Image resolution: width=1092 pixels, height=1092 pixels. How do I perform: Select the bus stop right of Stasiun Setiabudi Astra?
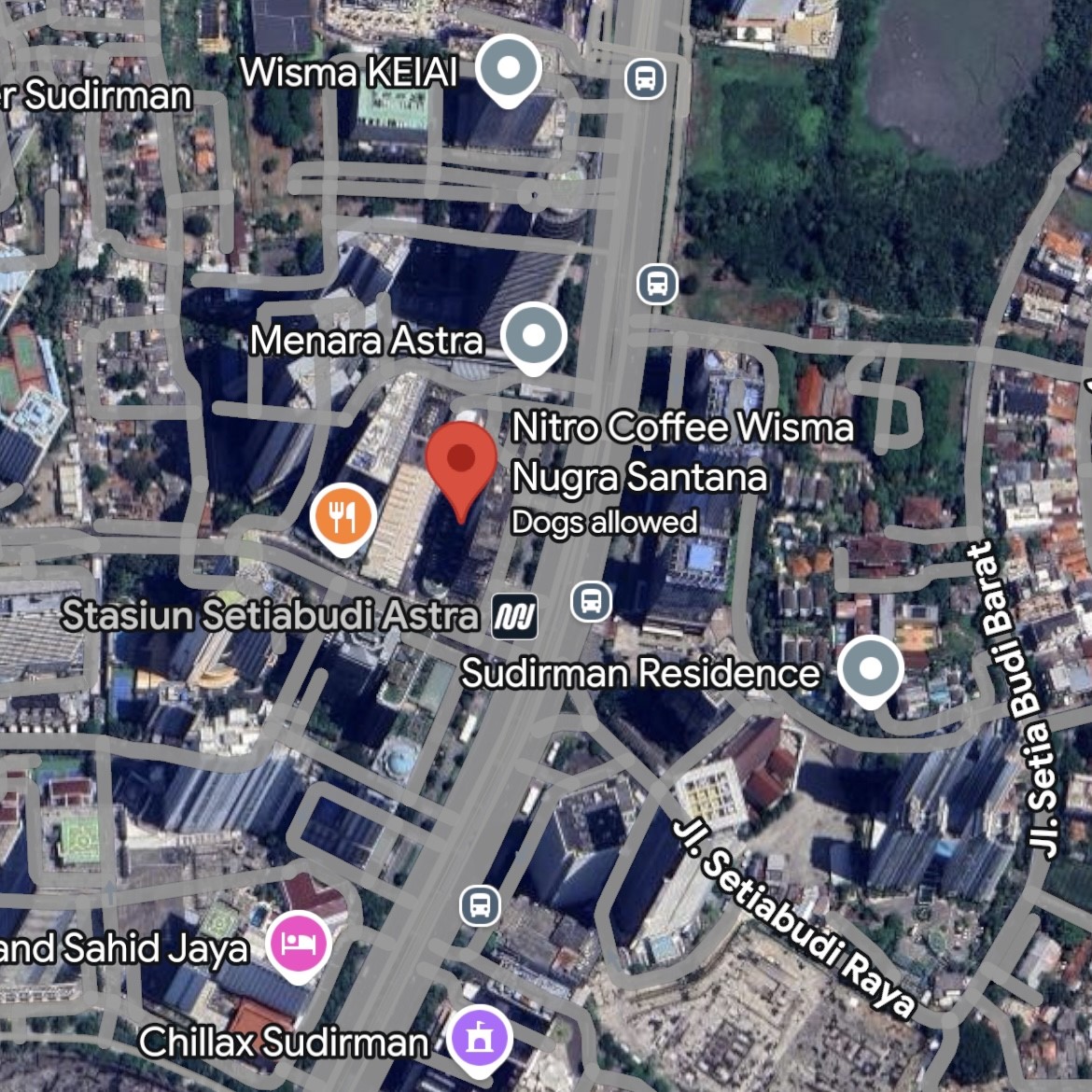(x=591, y=601)
